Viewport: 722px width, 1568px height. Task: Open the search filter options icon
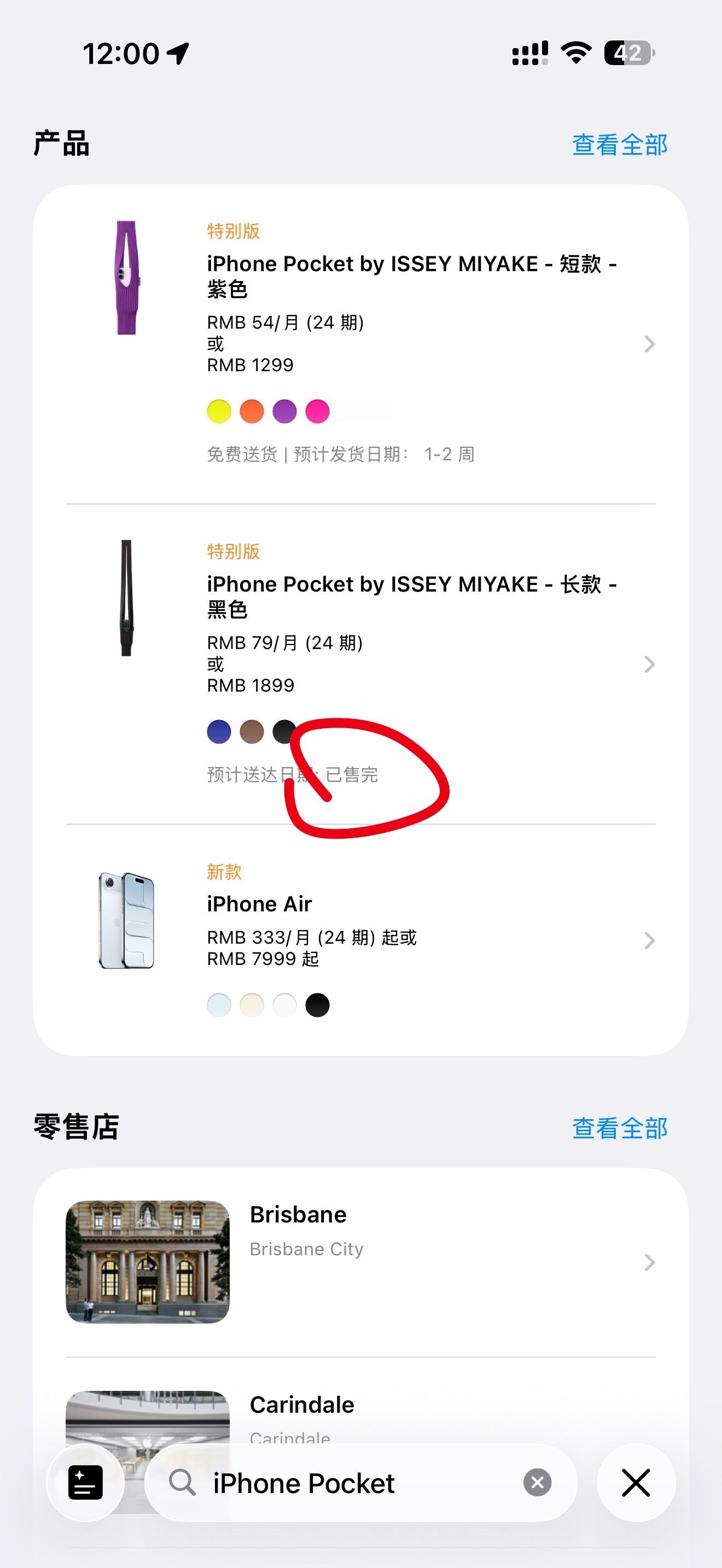pos(85,1483)
